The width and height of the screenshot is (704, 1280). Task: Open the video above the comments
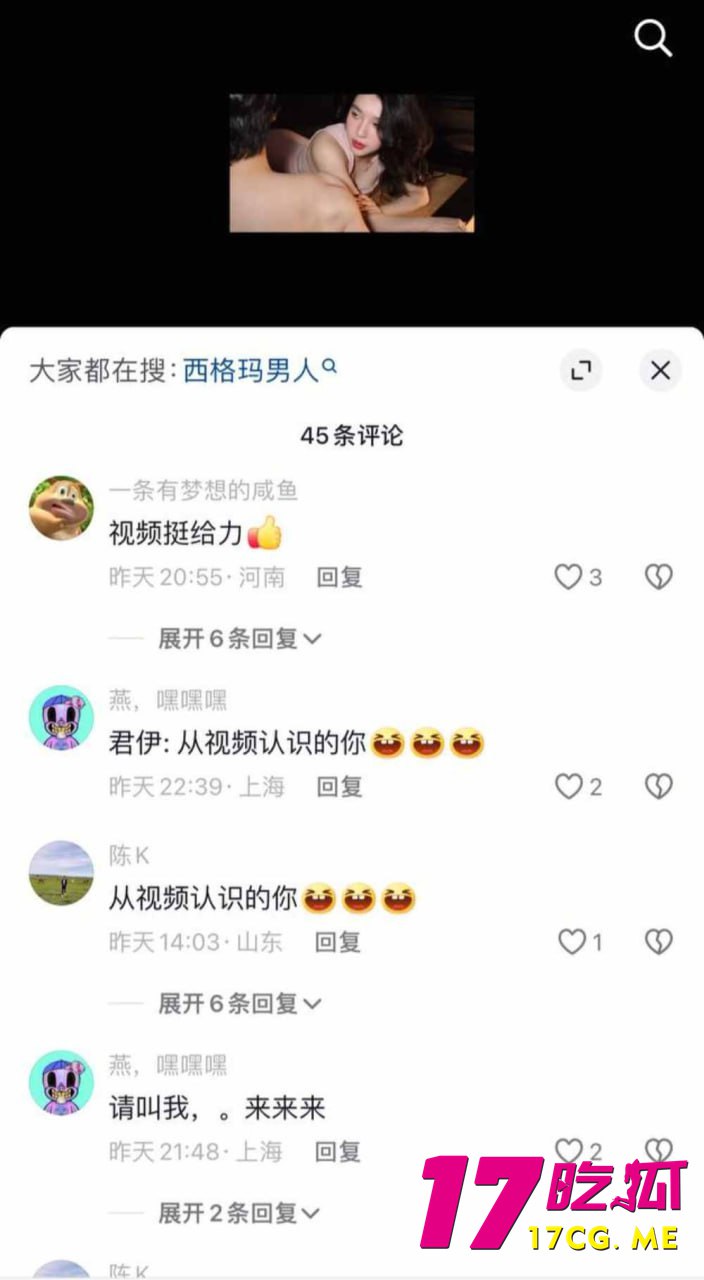[351, 163]
